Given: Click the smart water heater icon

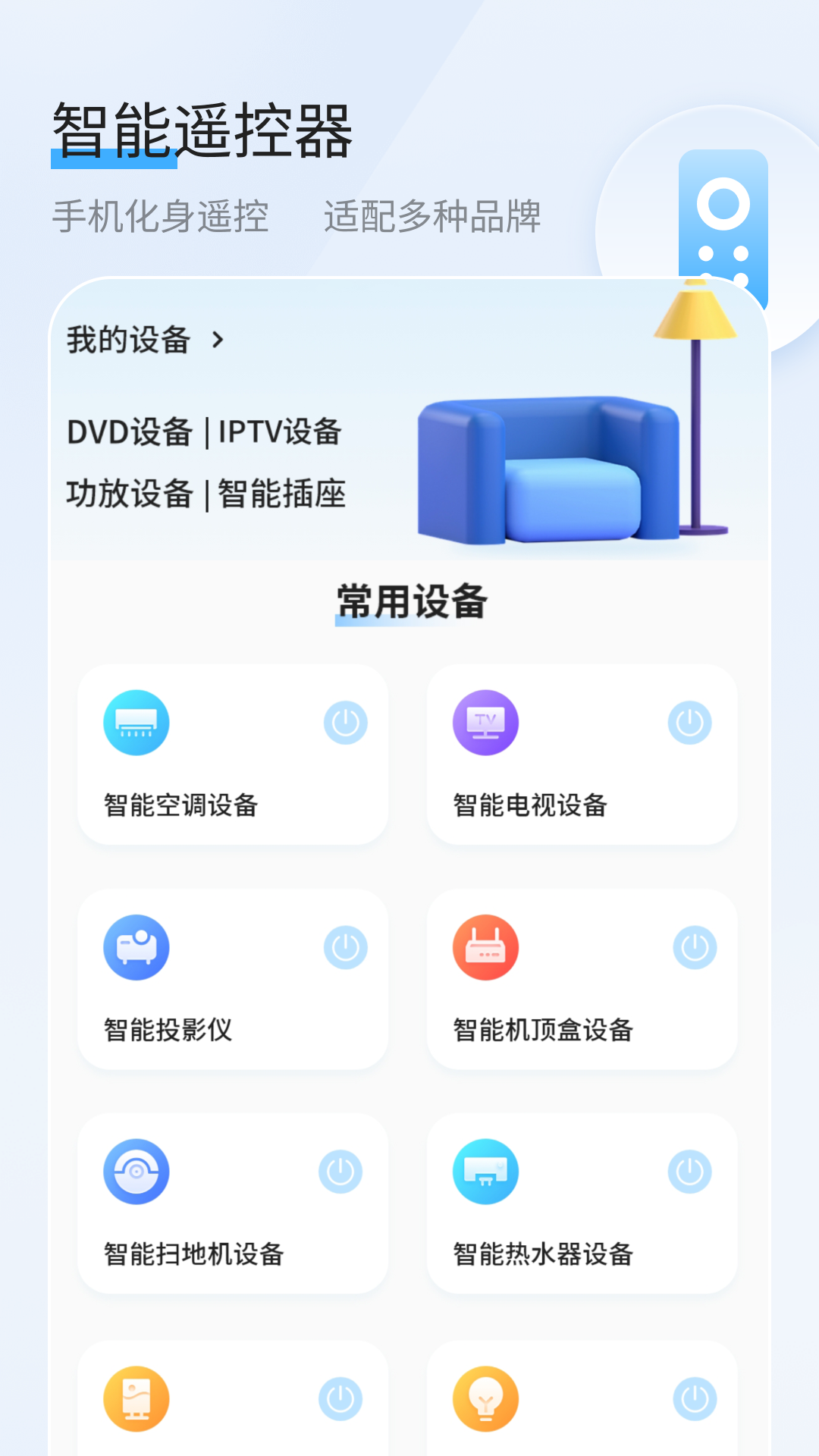Looking at the screenshot, I should click(485, 1172).
